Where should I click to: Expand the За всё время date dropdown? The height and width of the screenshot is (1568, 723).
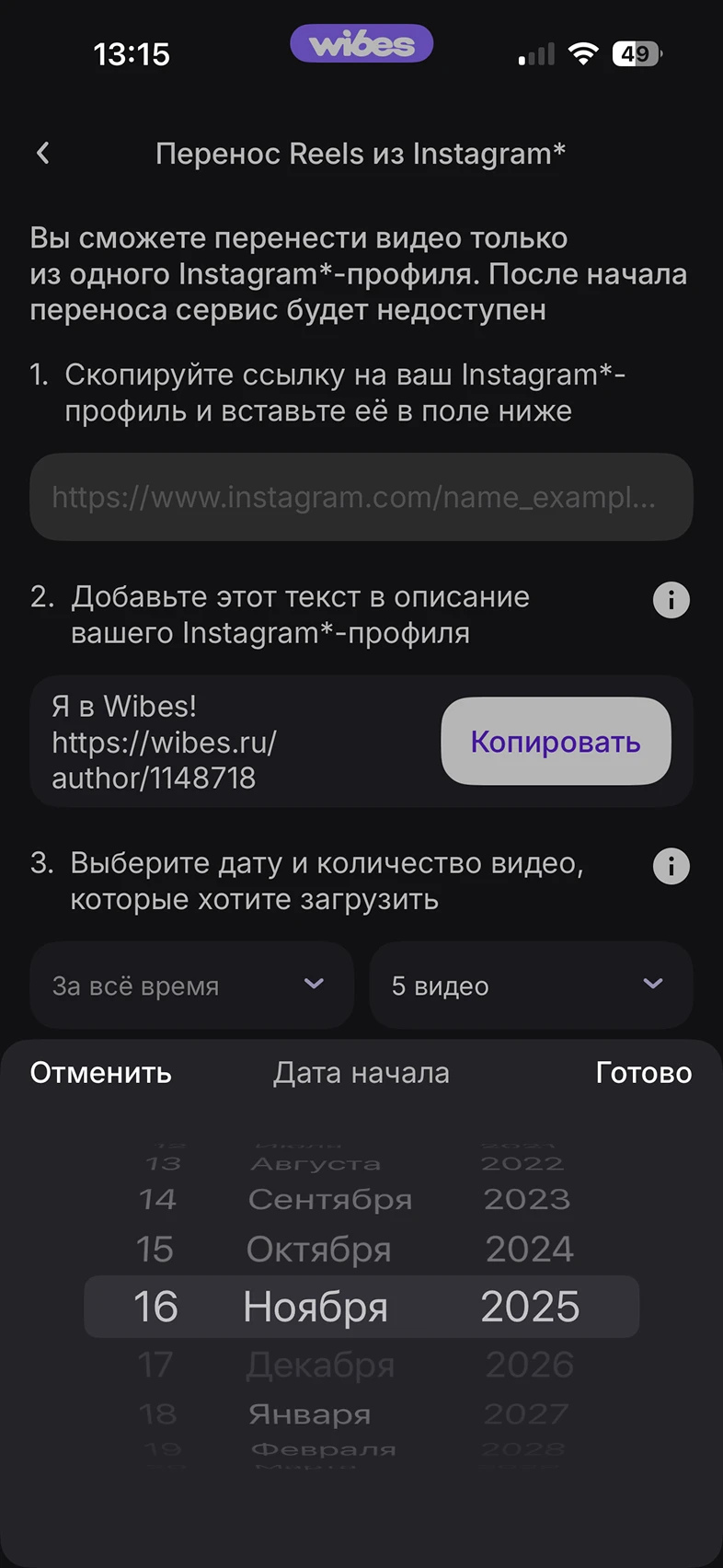click(191, 986)
